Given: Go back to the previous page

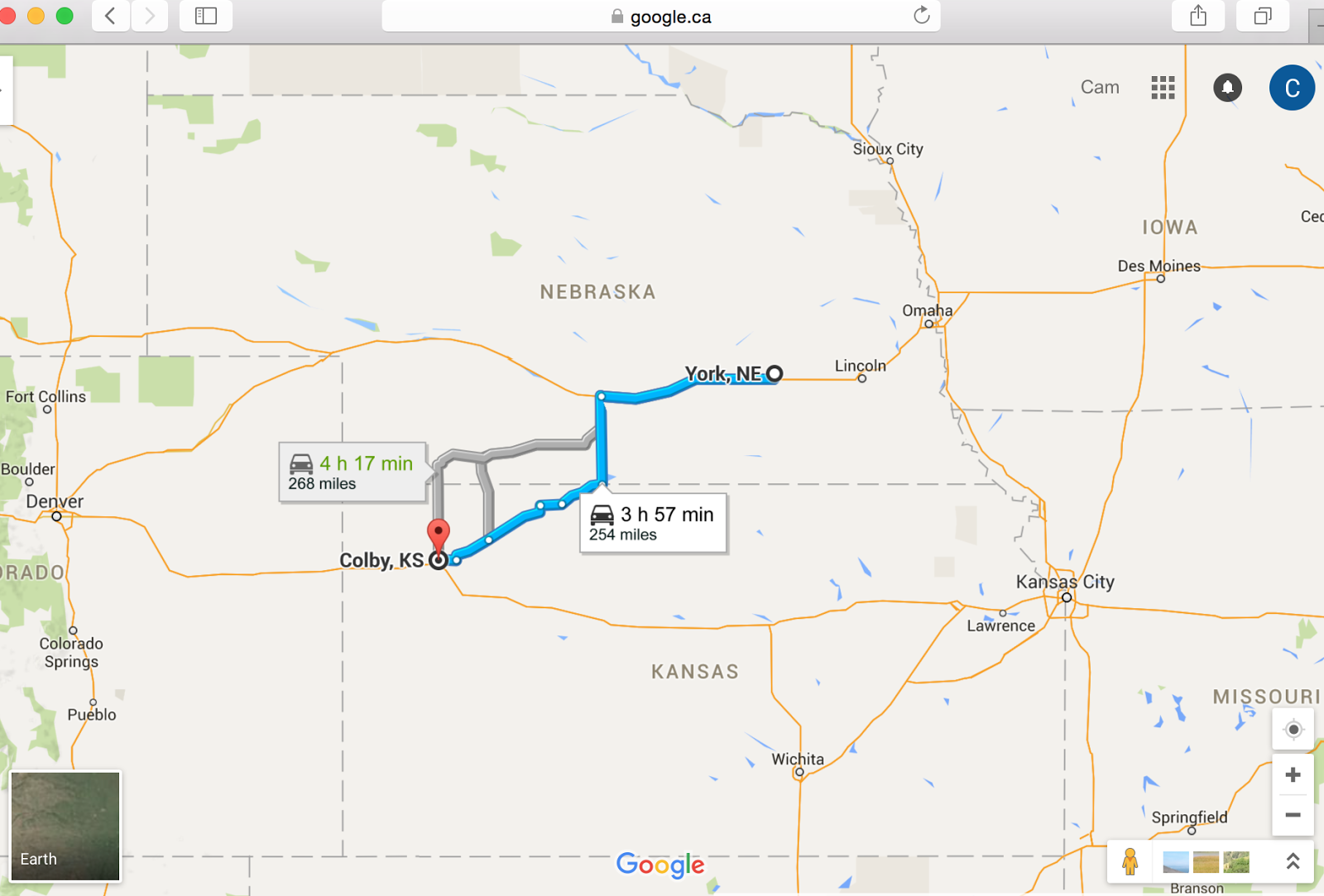Looking at the screenshot, I should [x=110, y=16].
